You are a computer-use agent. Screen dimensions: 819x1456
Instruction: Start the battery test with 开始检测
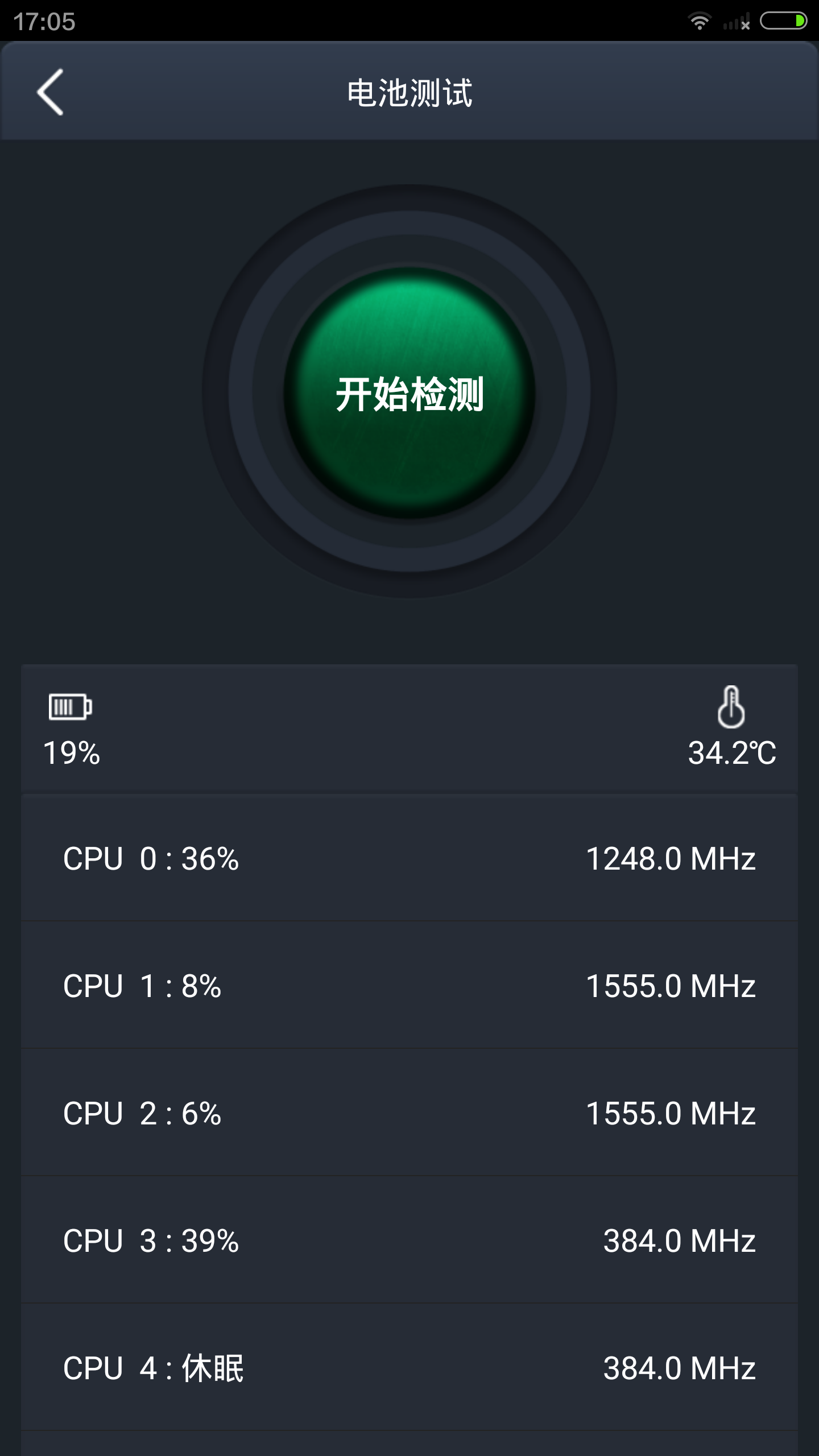pyautogui.click(x=409, y=392)
